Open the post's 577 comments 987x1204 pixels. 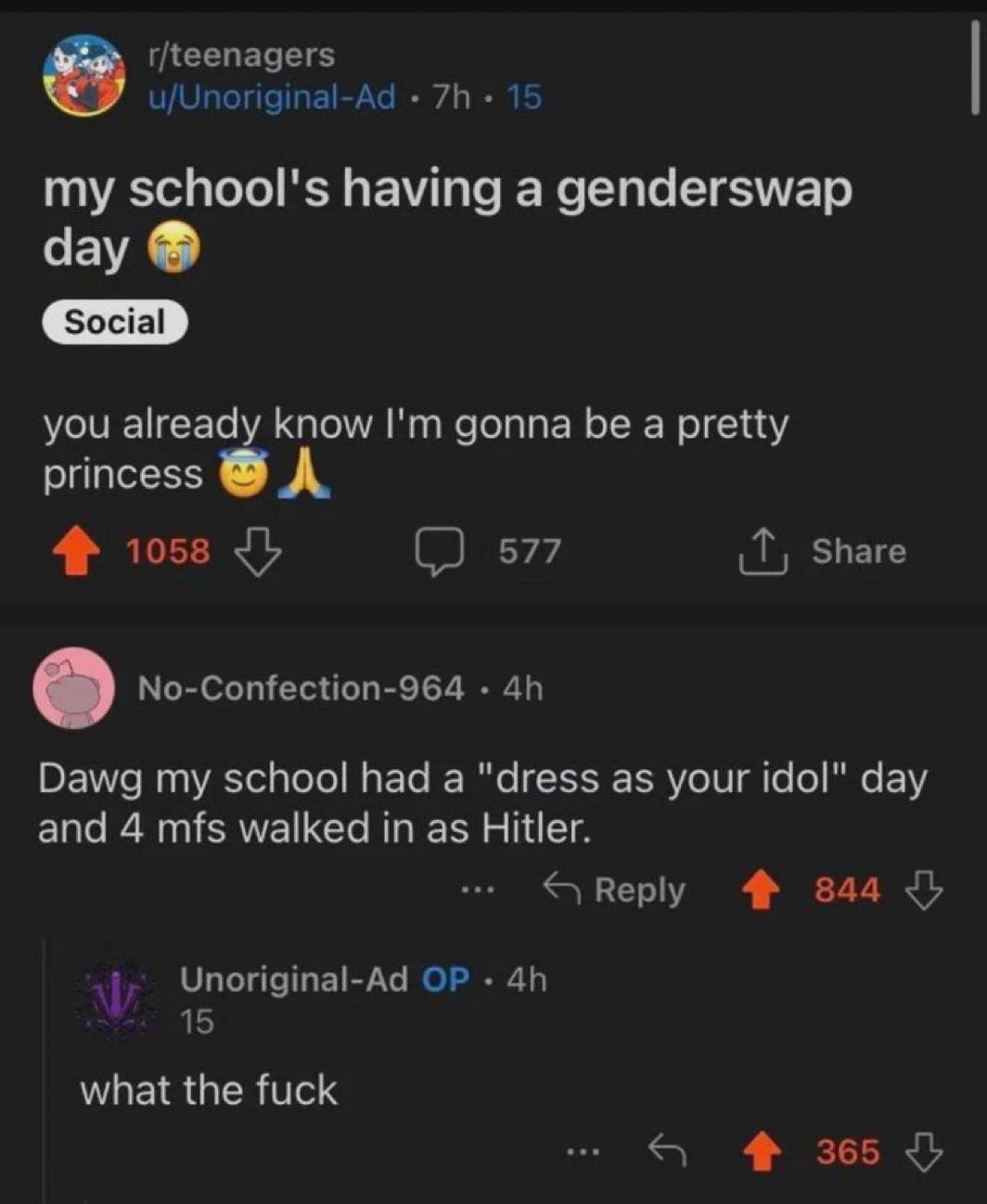tap(488, 552)
